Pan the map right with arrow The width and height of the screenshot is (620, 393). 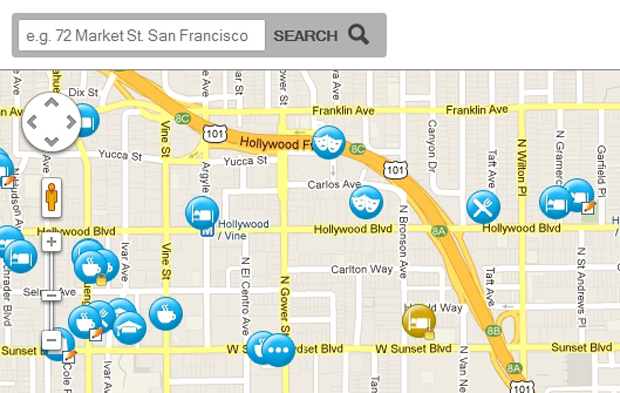[72, 122]
